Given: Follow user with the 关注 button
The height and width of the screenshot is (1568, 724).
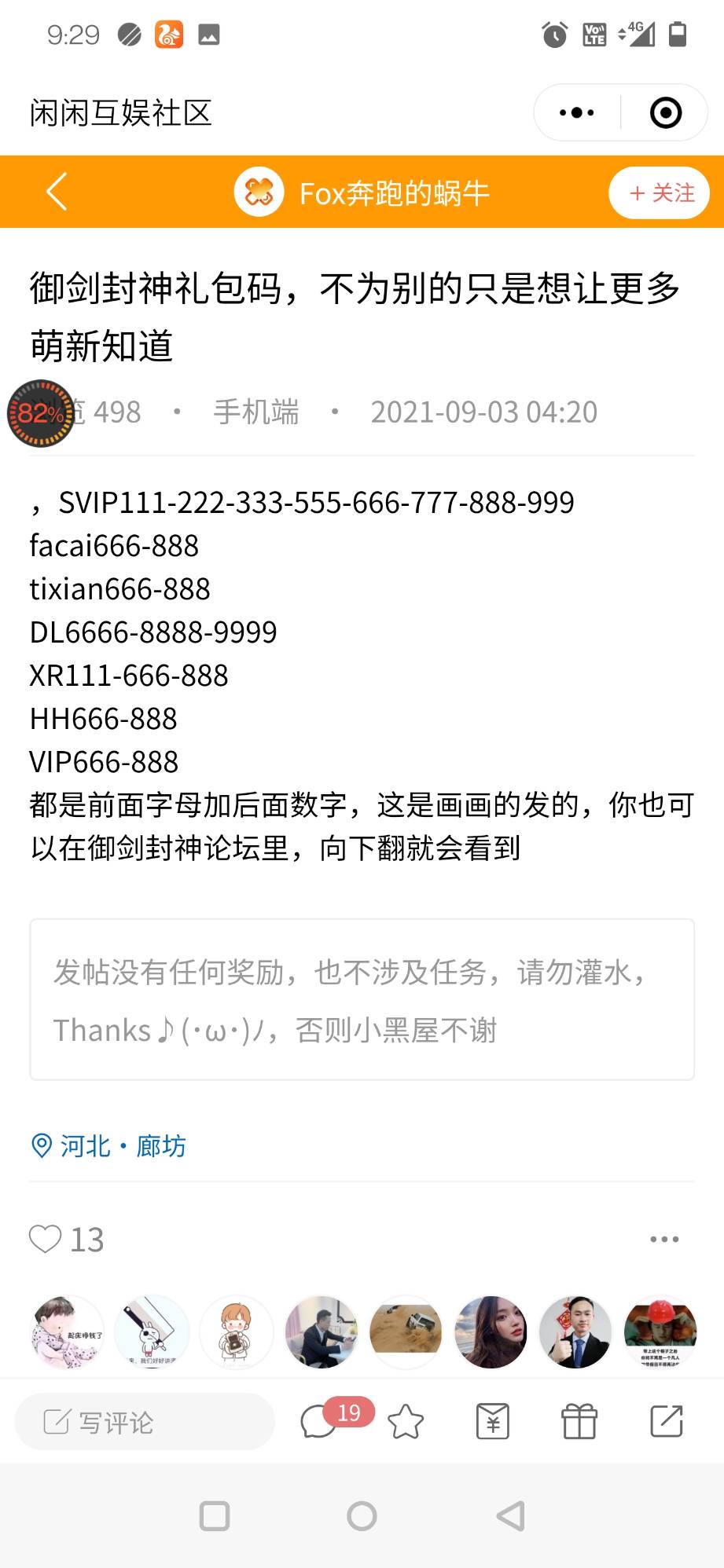Looking at the screenshot, I should (x=659, y=192).
